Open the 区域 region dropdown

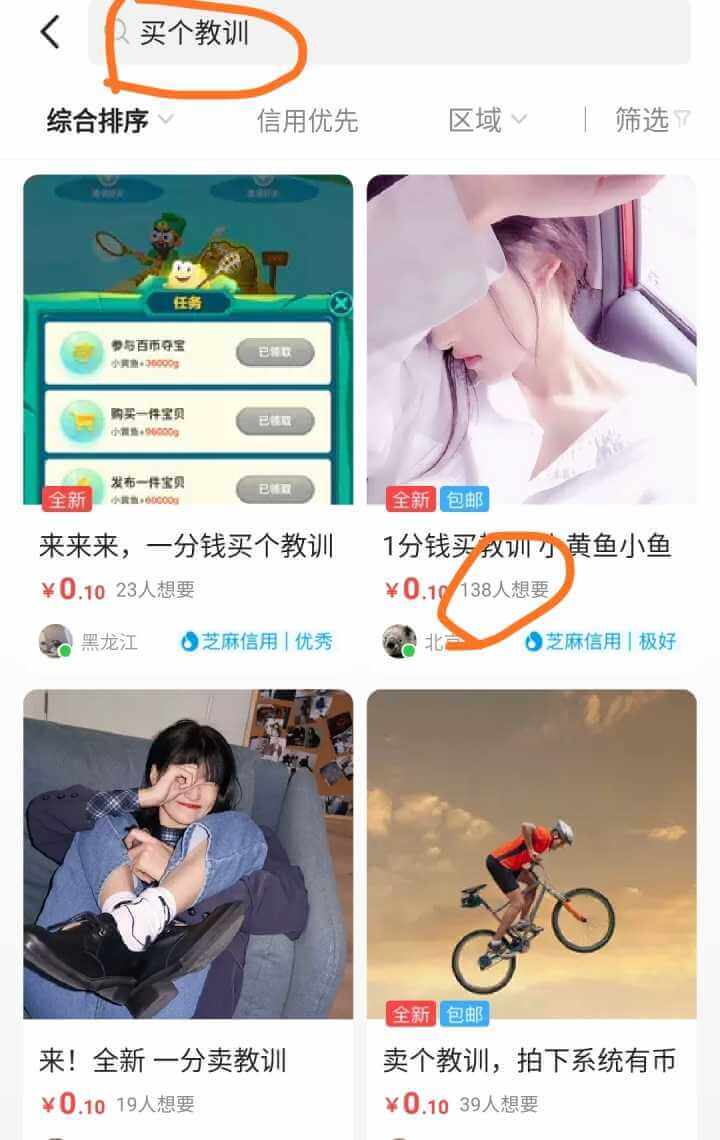point(487,121)
